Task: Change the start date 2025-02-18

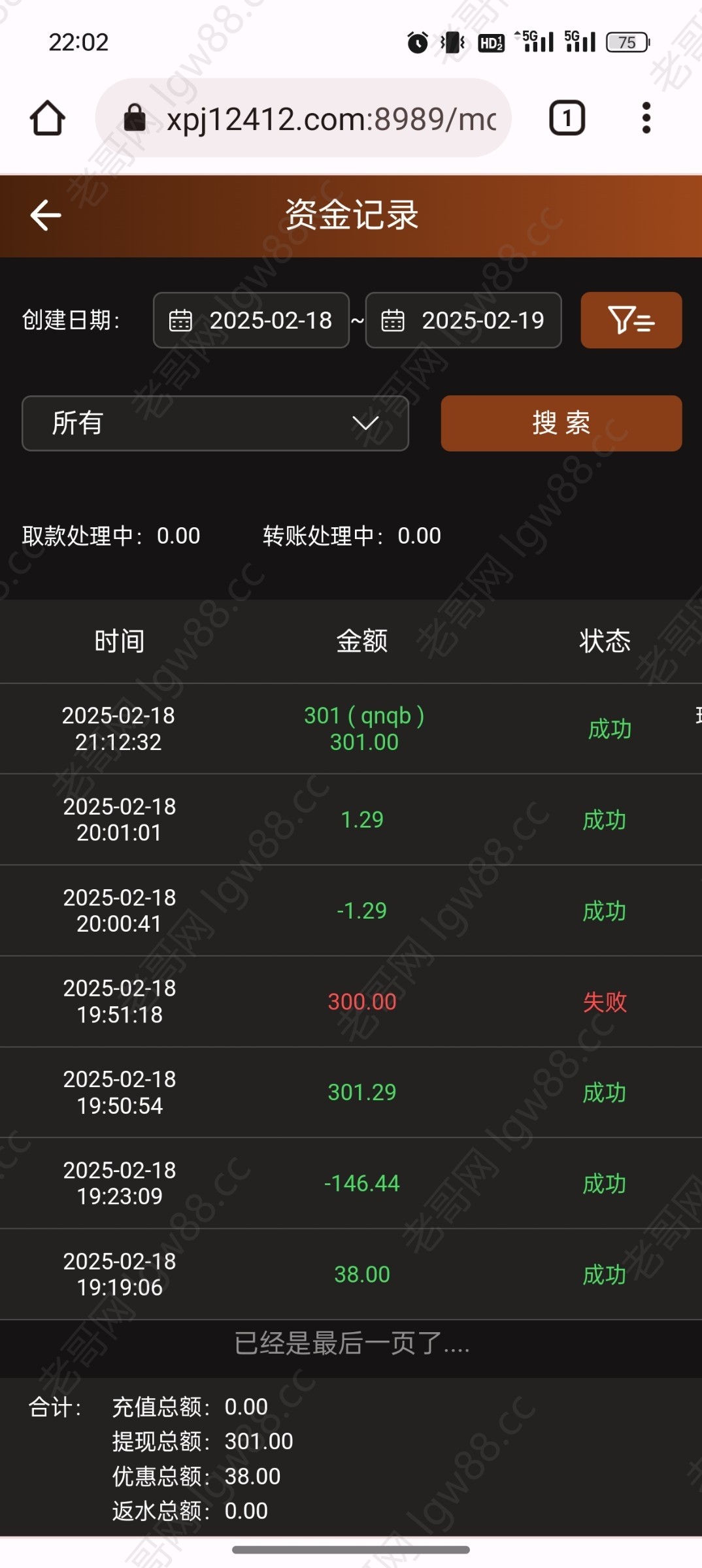Action: 251,320
